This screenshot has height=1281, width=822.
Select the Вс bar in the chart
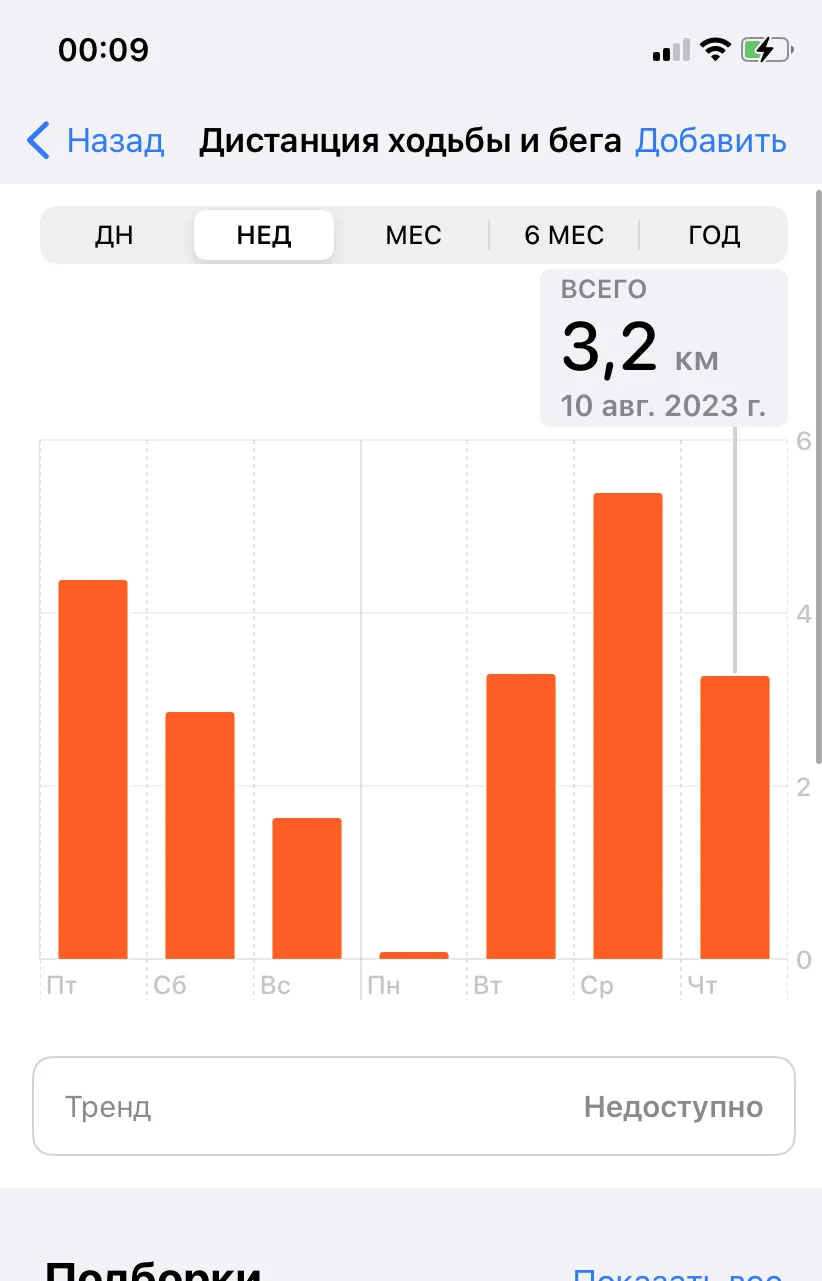point(307,888)
